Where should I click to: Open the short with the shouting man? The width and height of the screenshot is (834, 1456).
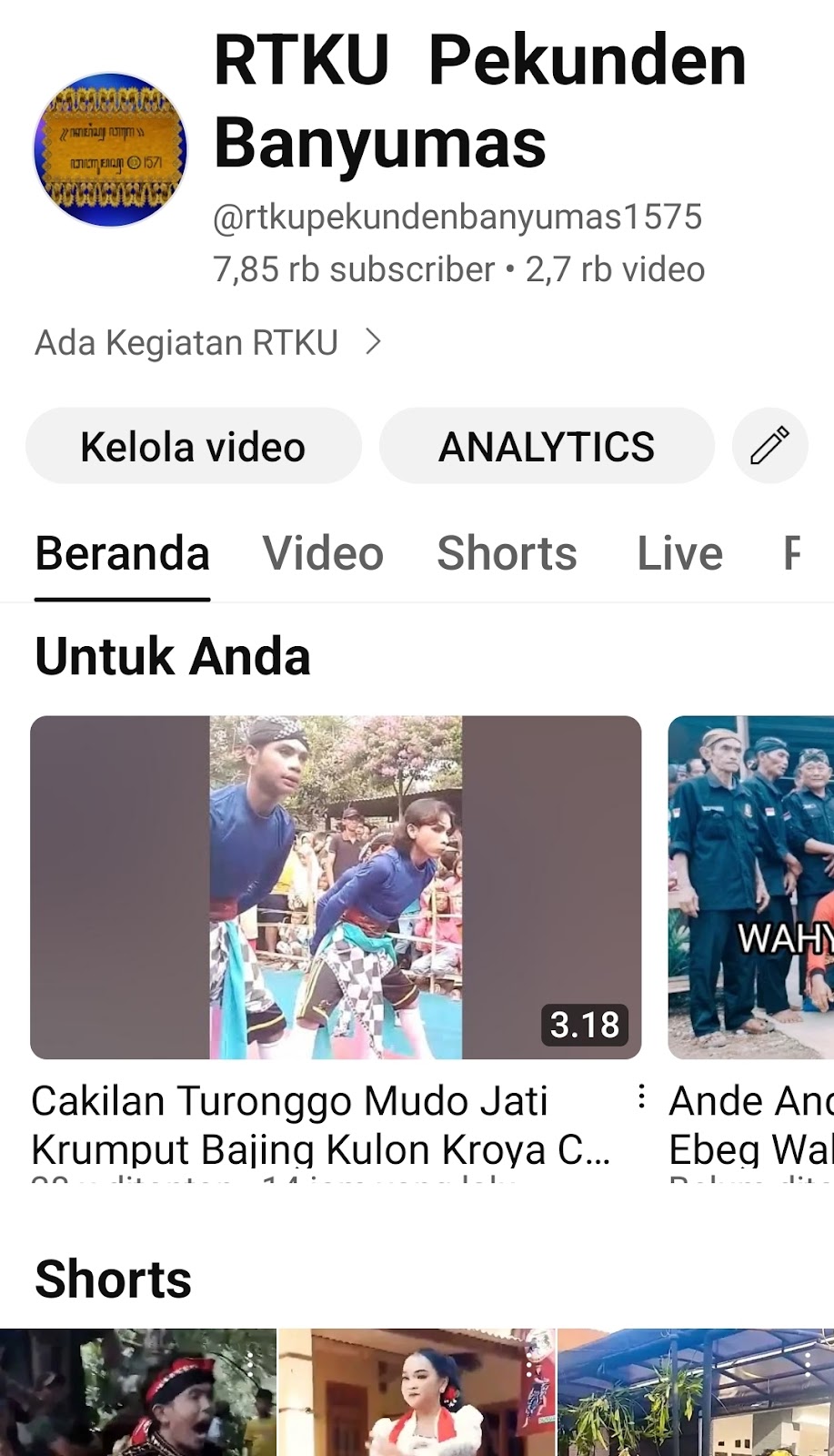click(137, 1392)
